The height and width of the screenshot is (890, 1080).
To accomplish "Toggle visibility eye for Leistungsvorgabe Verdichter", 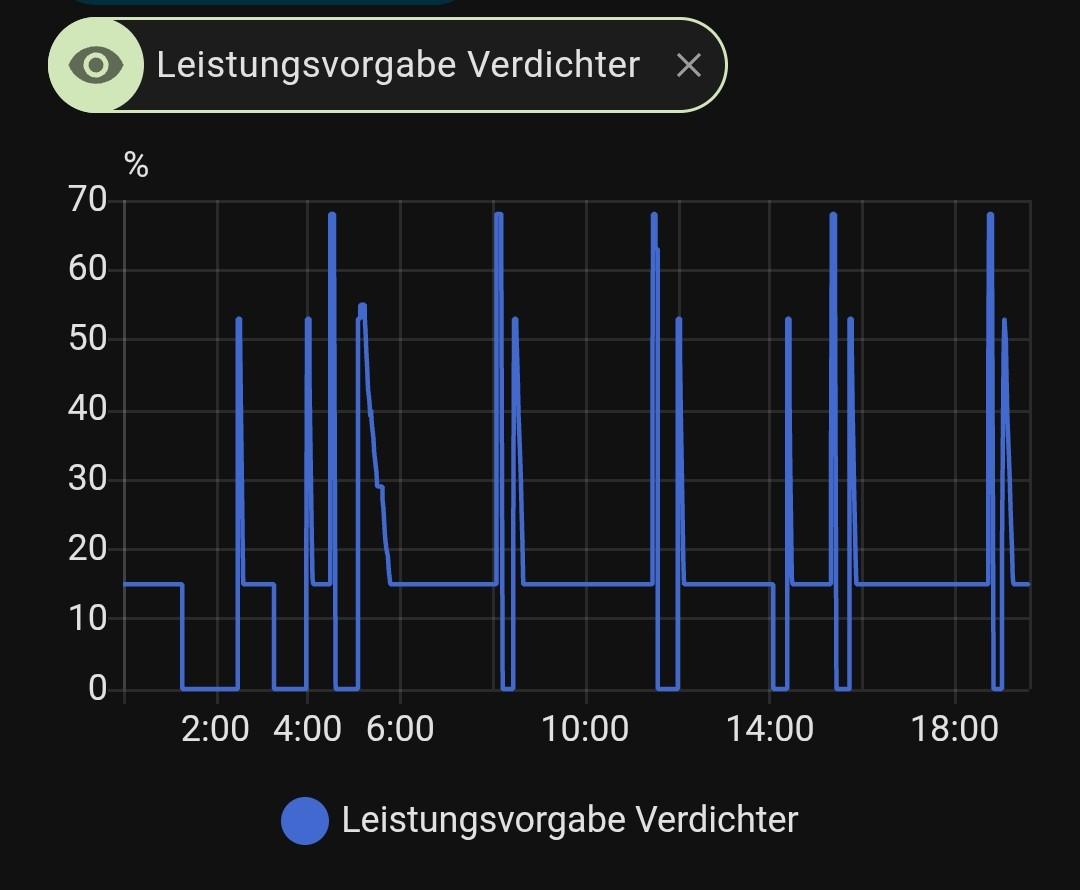I will coord(96,66).
